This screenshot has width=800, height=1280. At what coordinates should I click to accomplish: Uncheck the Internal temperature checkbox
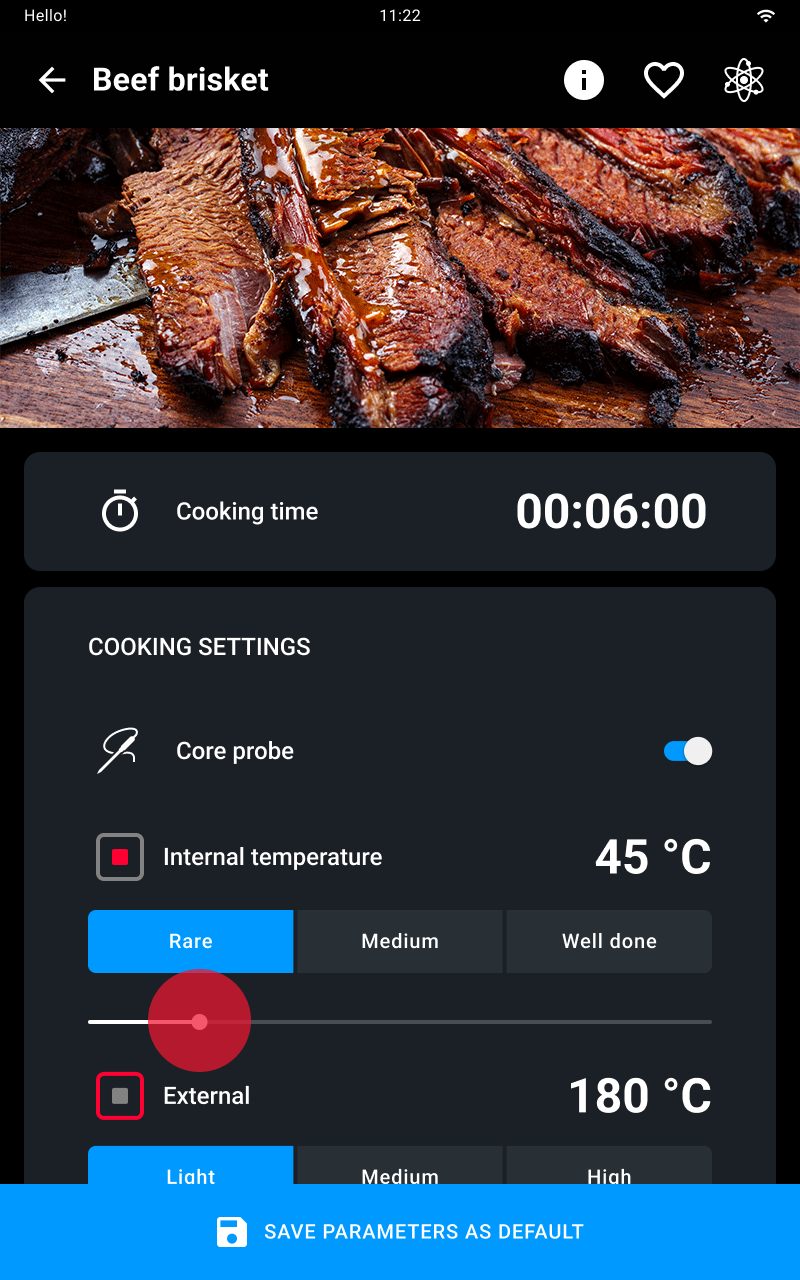coord(120,857)
